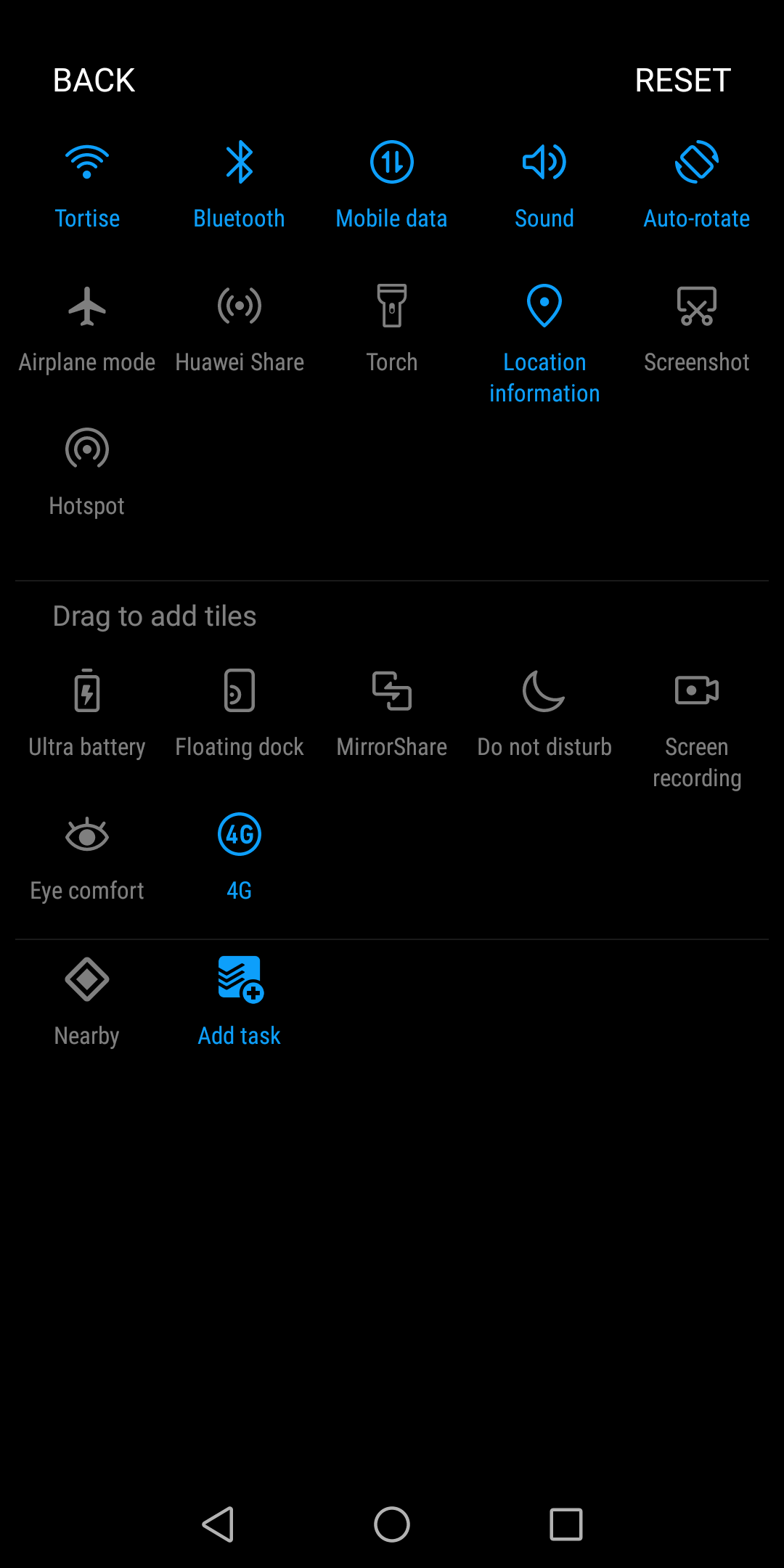
Task: Select the Huawei Share tile
Action: tap(240, 330)
